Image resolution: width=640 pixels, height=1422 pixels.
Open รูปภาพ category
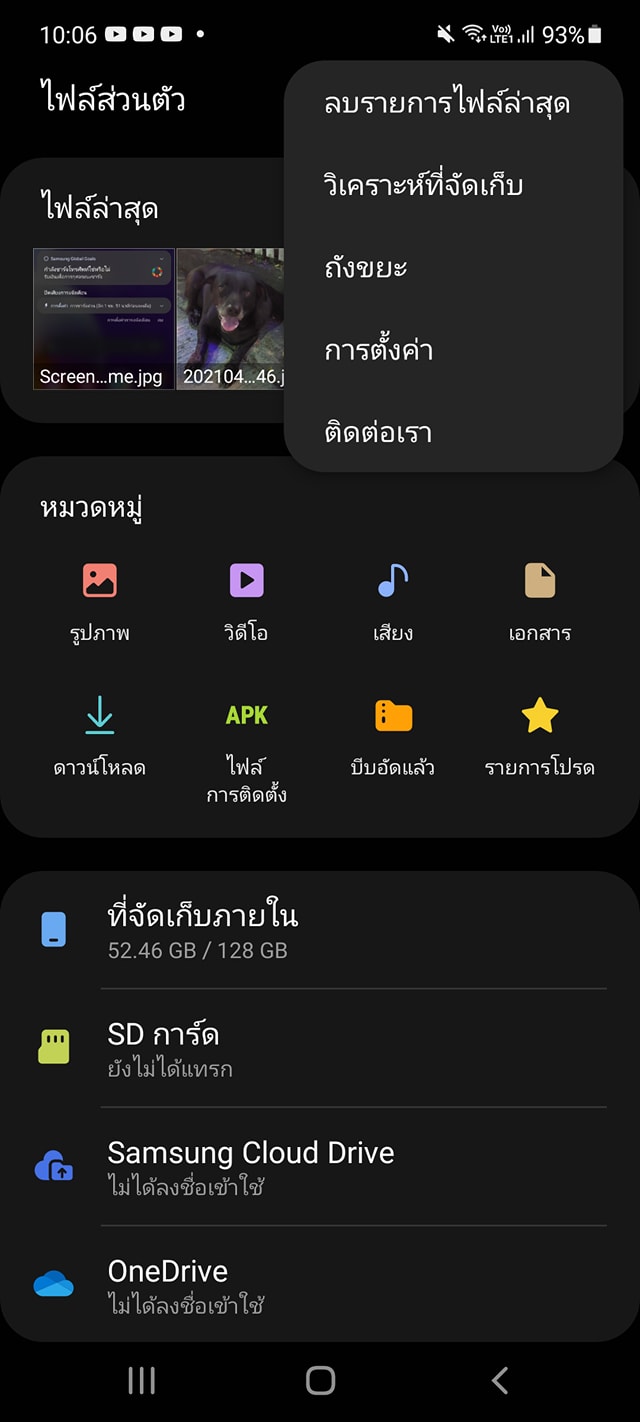pyautogui.click(x=100, y=600)
